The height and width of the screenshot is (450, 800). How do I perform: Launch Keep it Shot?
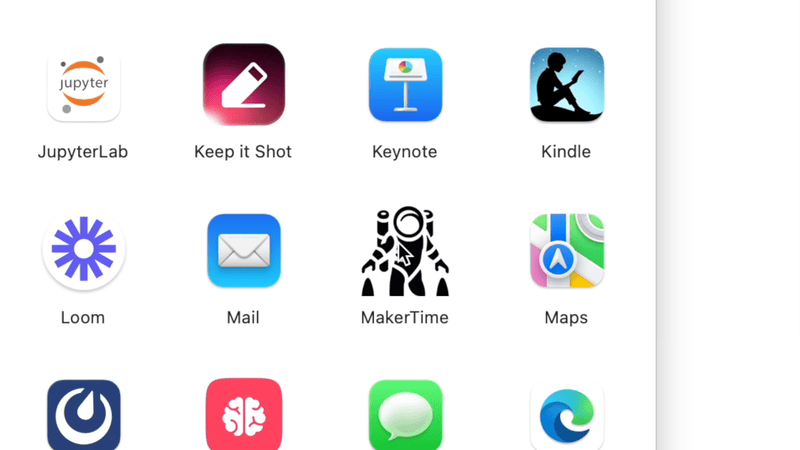click(244, 85)
